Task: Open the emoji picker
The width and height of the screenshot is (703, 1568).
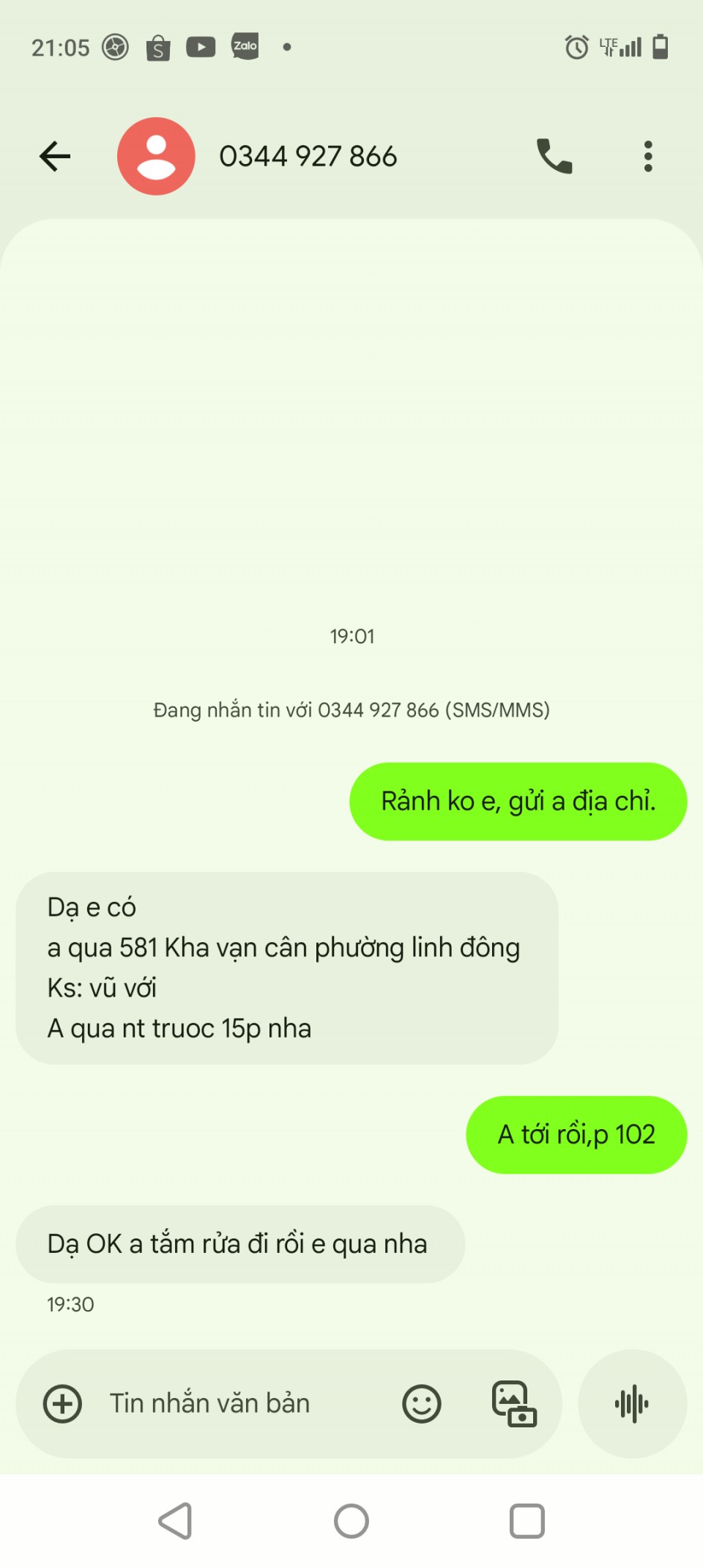Action: pos(422,1404)
